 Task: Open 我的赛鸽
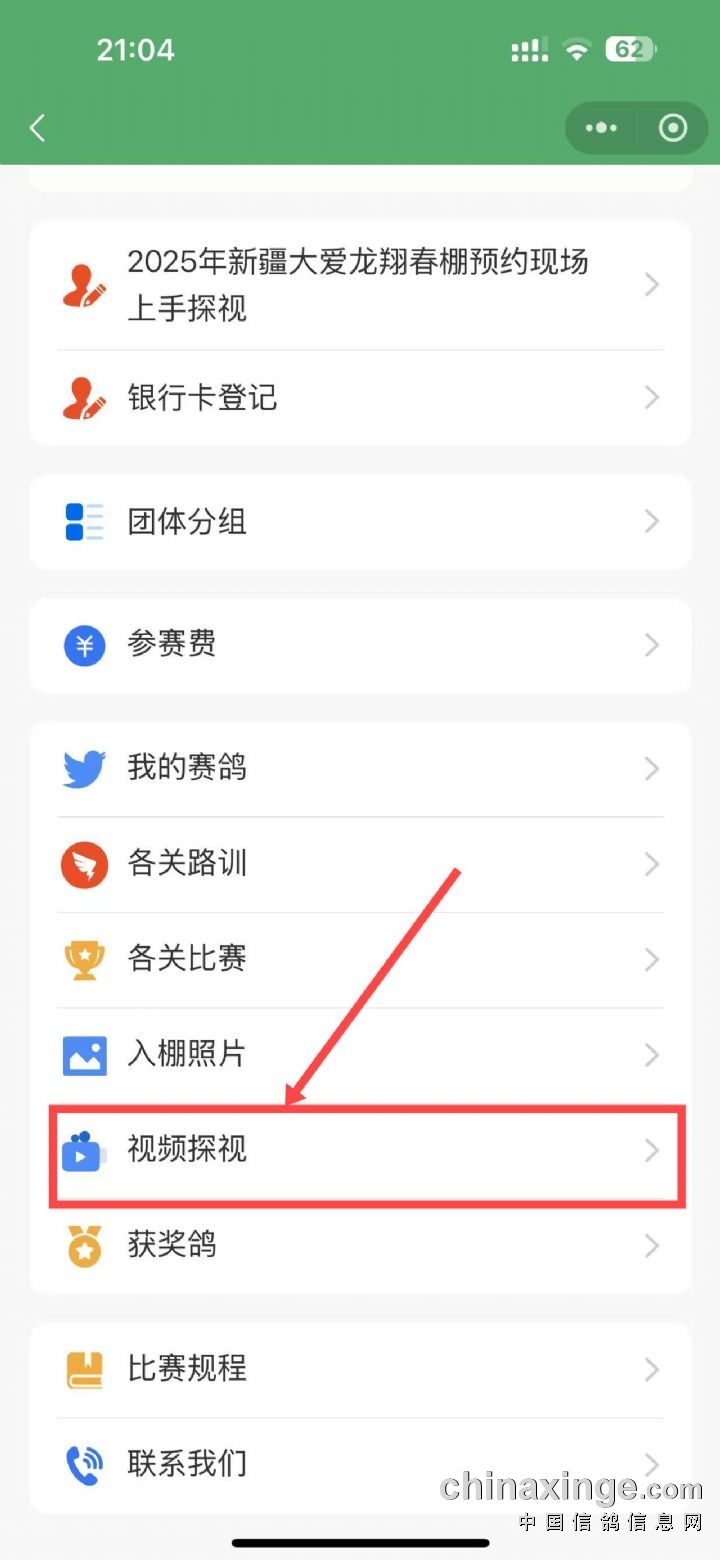point(360,769)
